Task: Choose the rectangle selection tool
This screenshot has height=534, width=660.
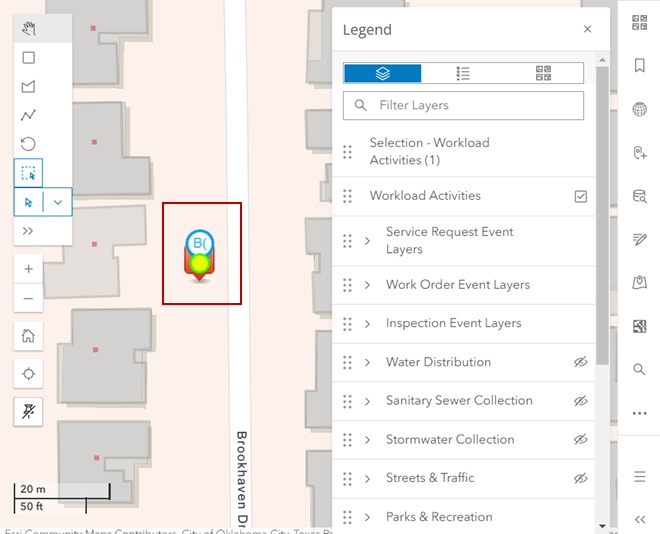Action: [28, 58]
